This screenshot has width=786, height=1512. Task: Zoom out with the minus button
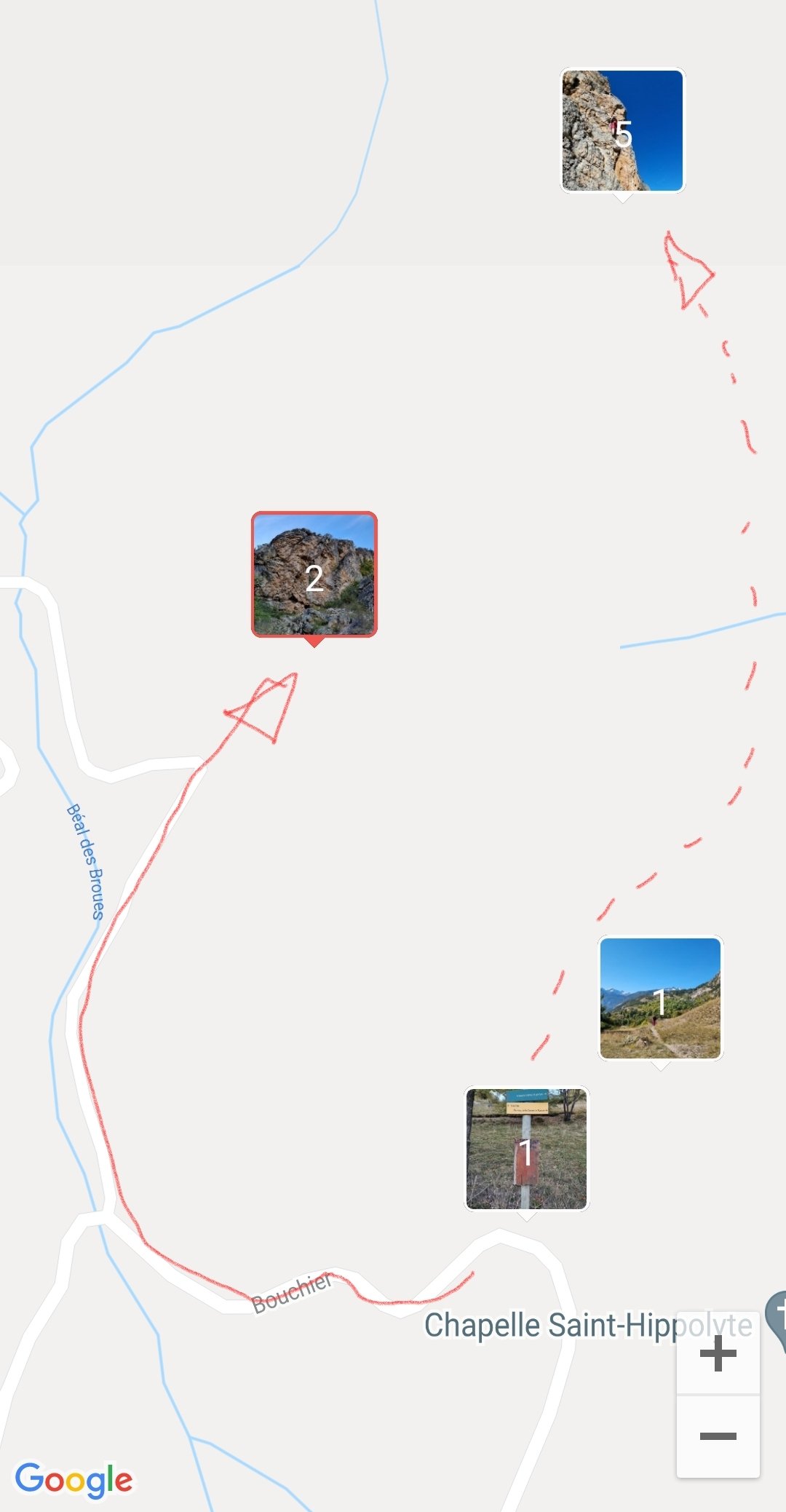[718, 1436]
